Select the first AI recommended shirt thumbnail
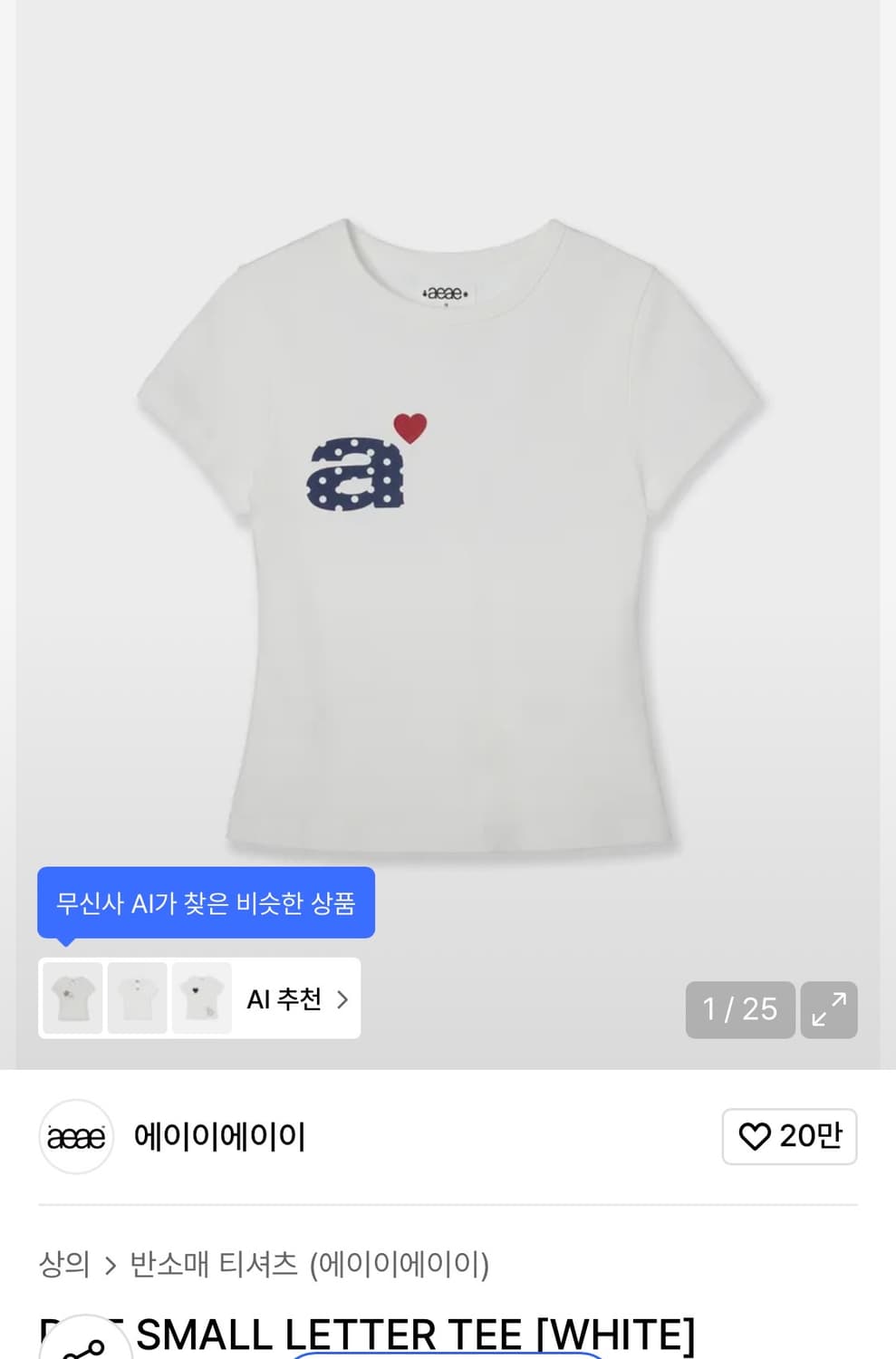 (x=72, y=998)
